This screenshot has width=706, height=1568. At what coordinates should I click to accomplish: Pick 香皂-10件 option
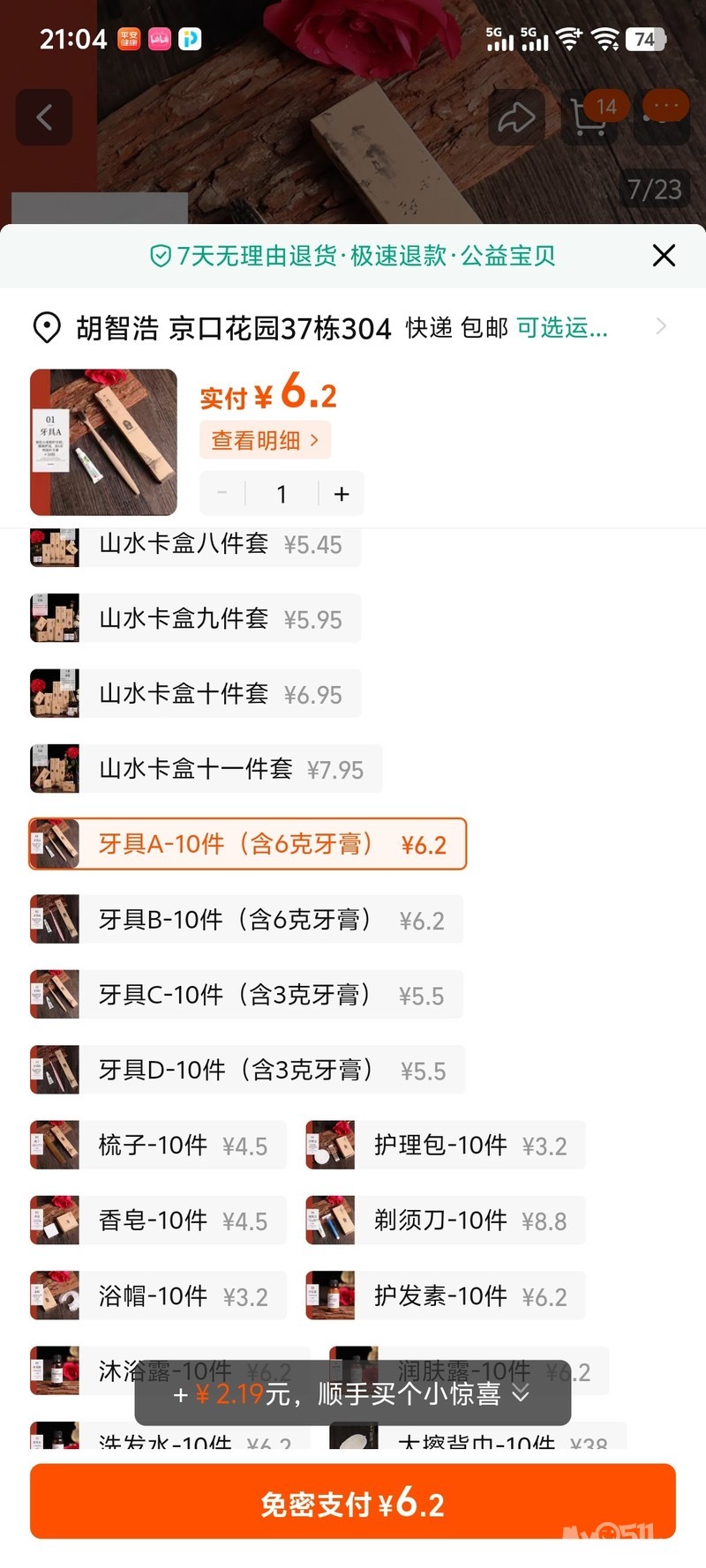(159, 1221)
